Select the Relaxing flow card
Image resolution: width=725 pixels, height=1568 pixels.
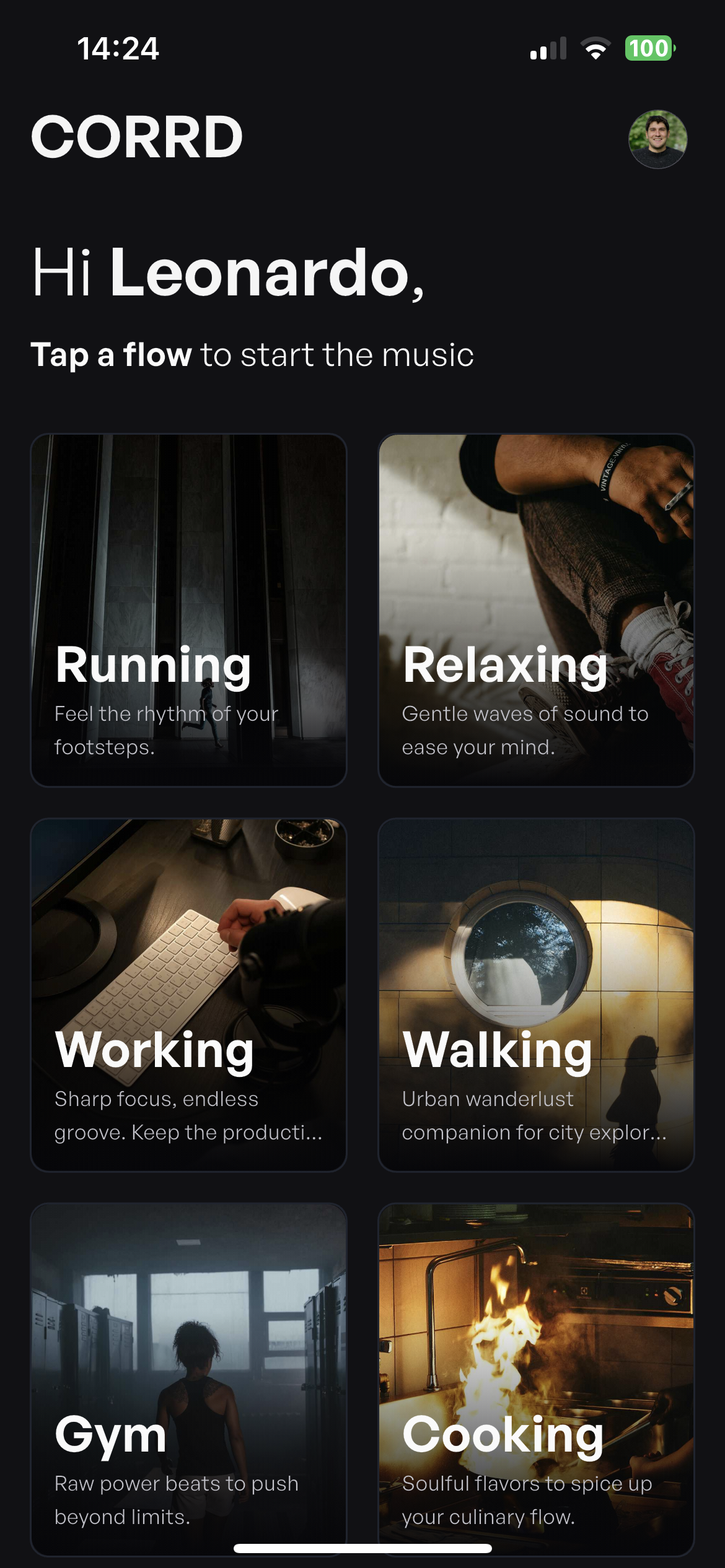[x=536, y=610]
